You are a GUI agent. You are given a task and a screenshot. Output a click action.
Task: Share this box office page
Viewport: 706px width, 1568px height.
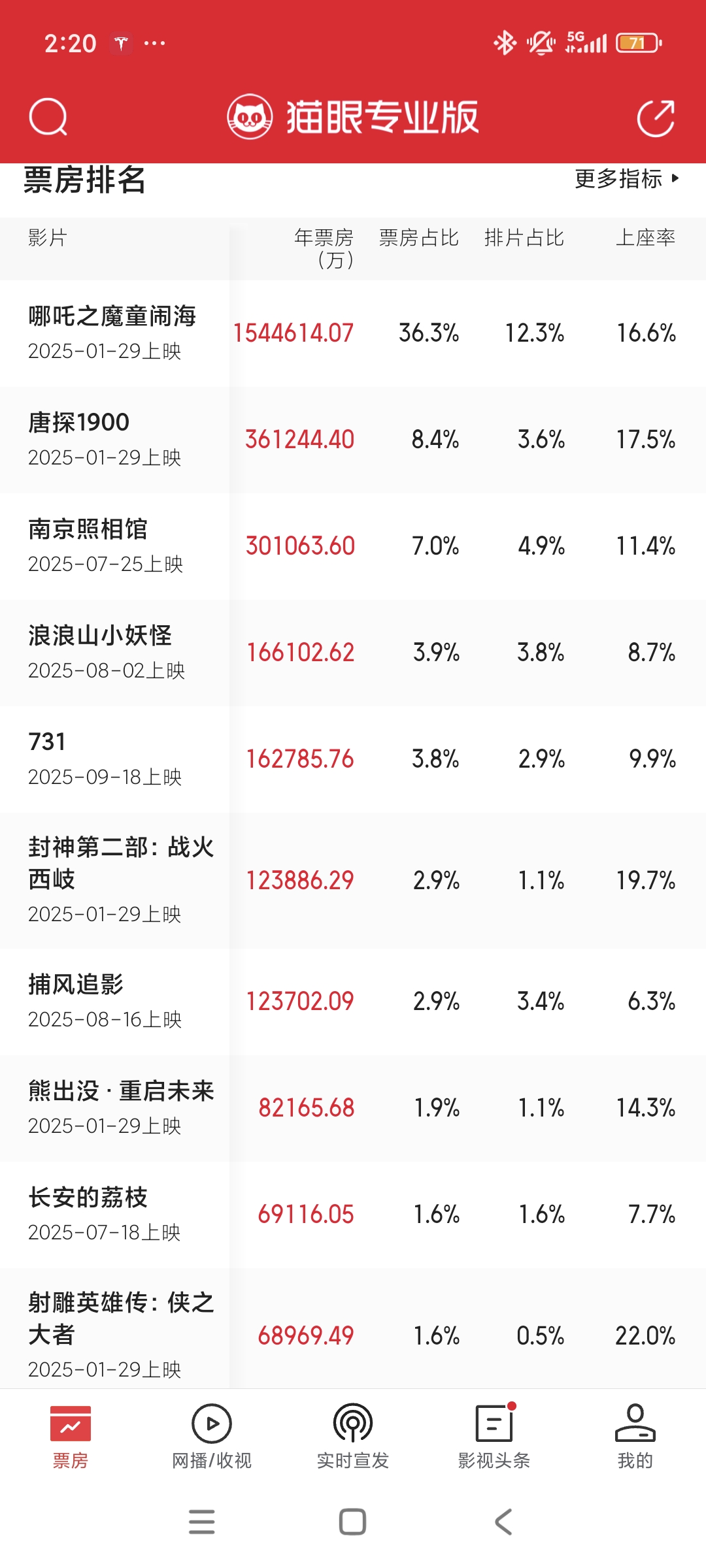[656, 118]
